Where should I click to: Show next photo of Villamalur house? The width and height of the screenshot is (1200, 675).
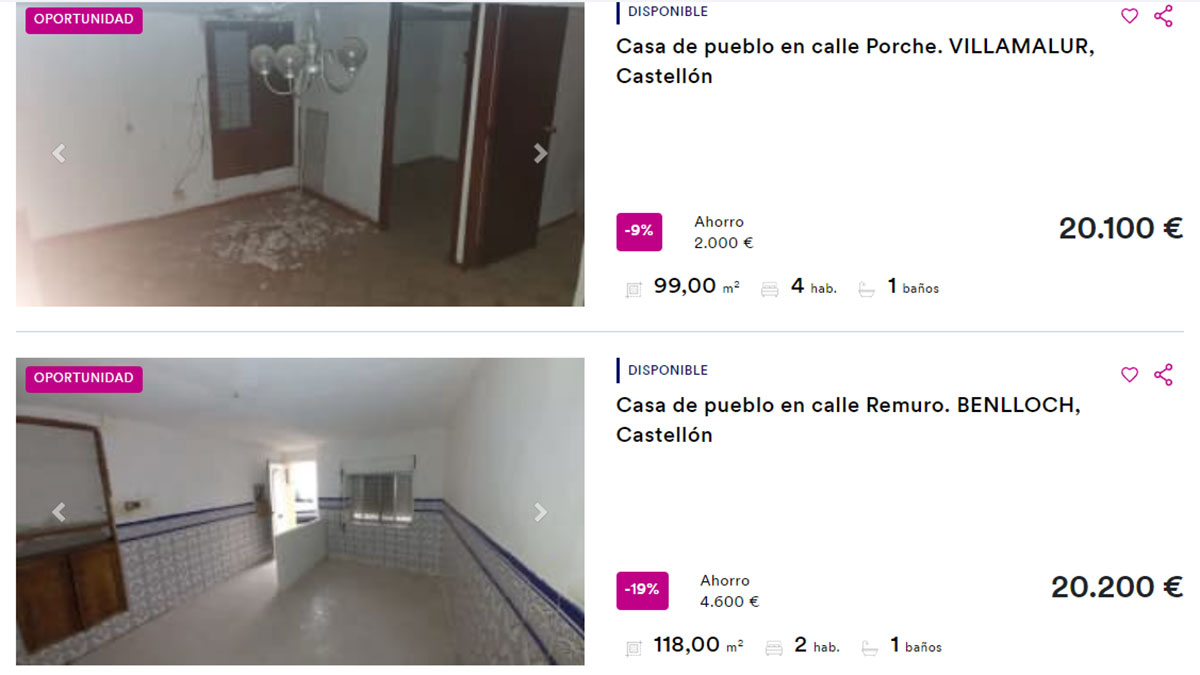click(x=540, y=153)
